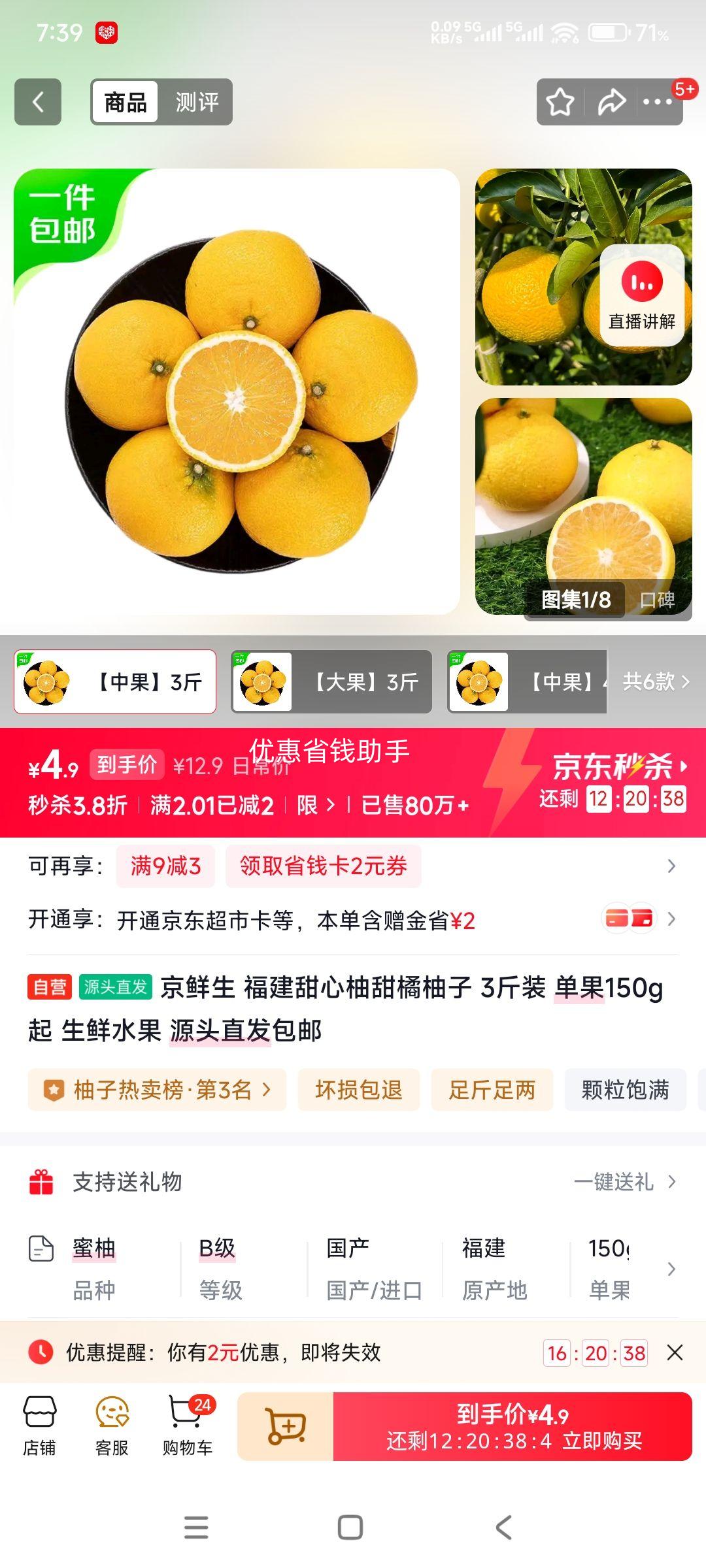Share the product via the share icon
Screen dimensions: 706x1568
coord(611,101)
